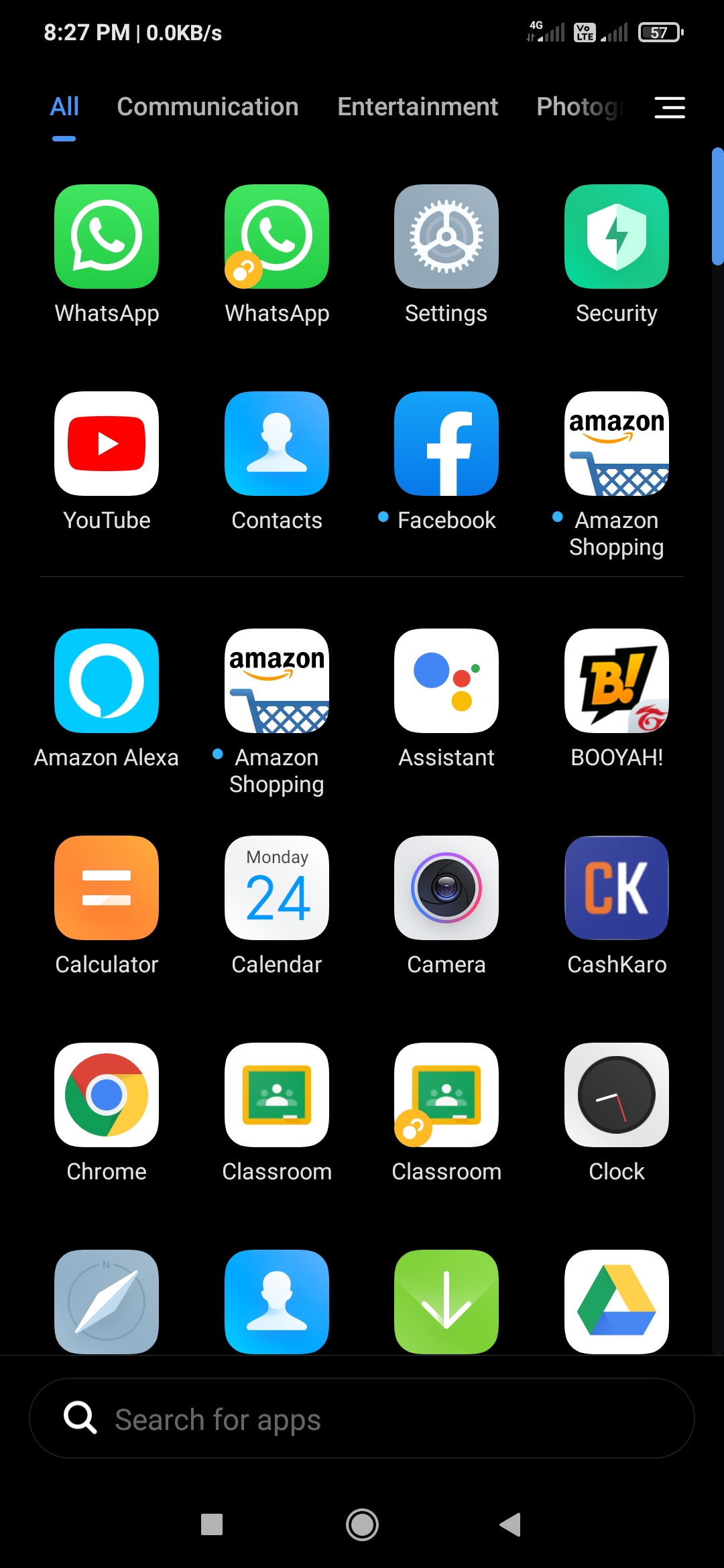Open the category menu icon
This screenshot has width=724, height=1568.
point(669,107)
